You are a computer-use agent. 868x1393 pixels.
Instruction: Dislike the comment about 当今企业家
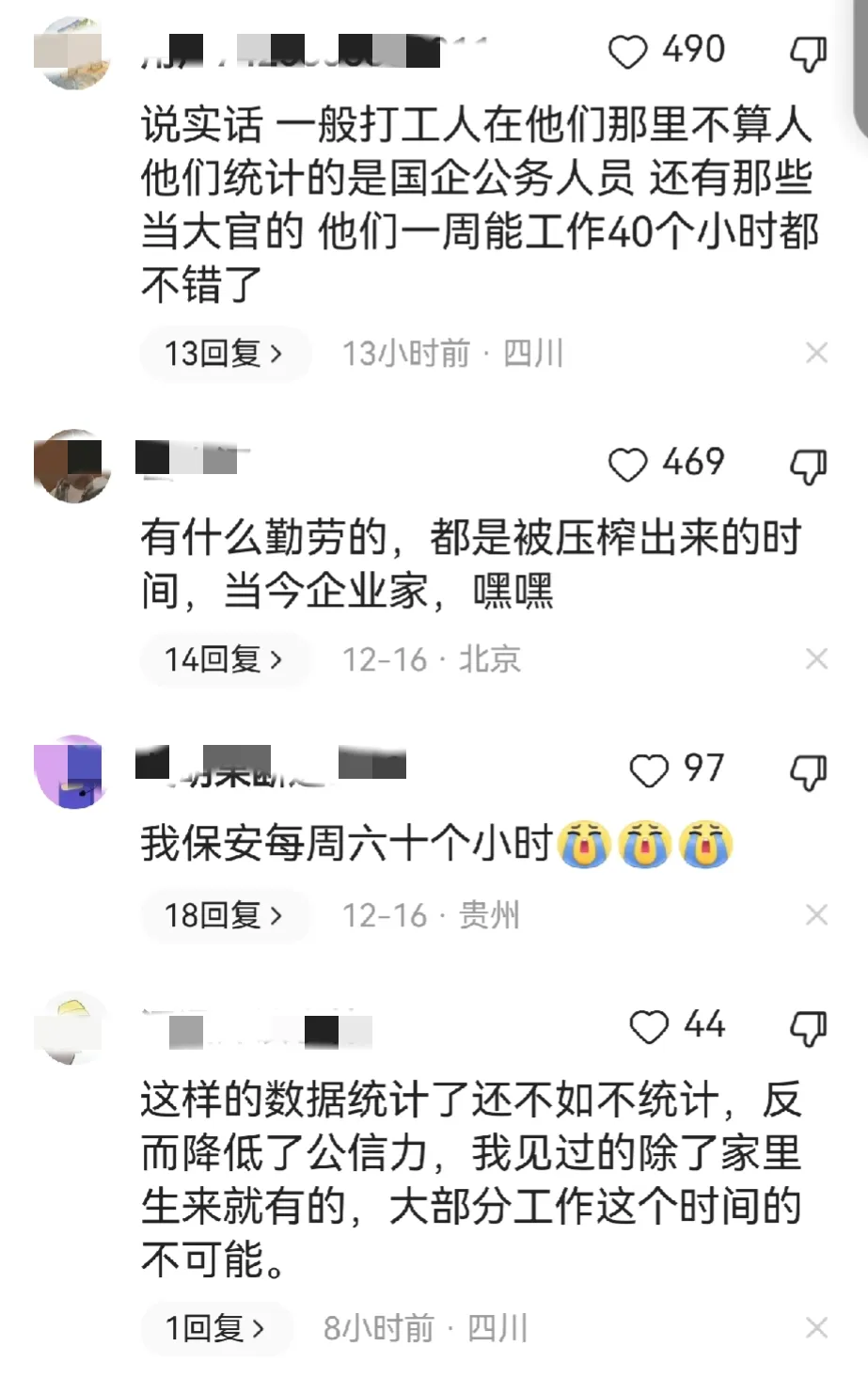(x=808, y=466)
